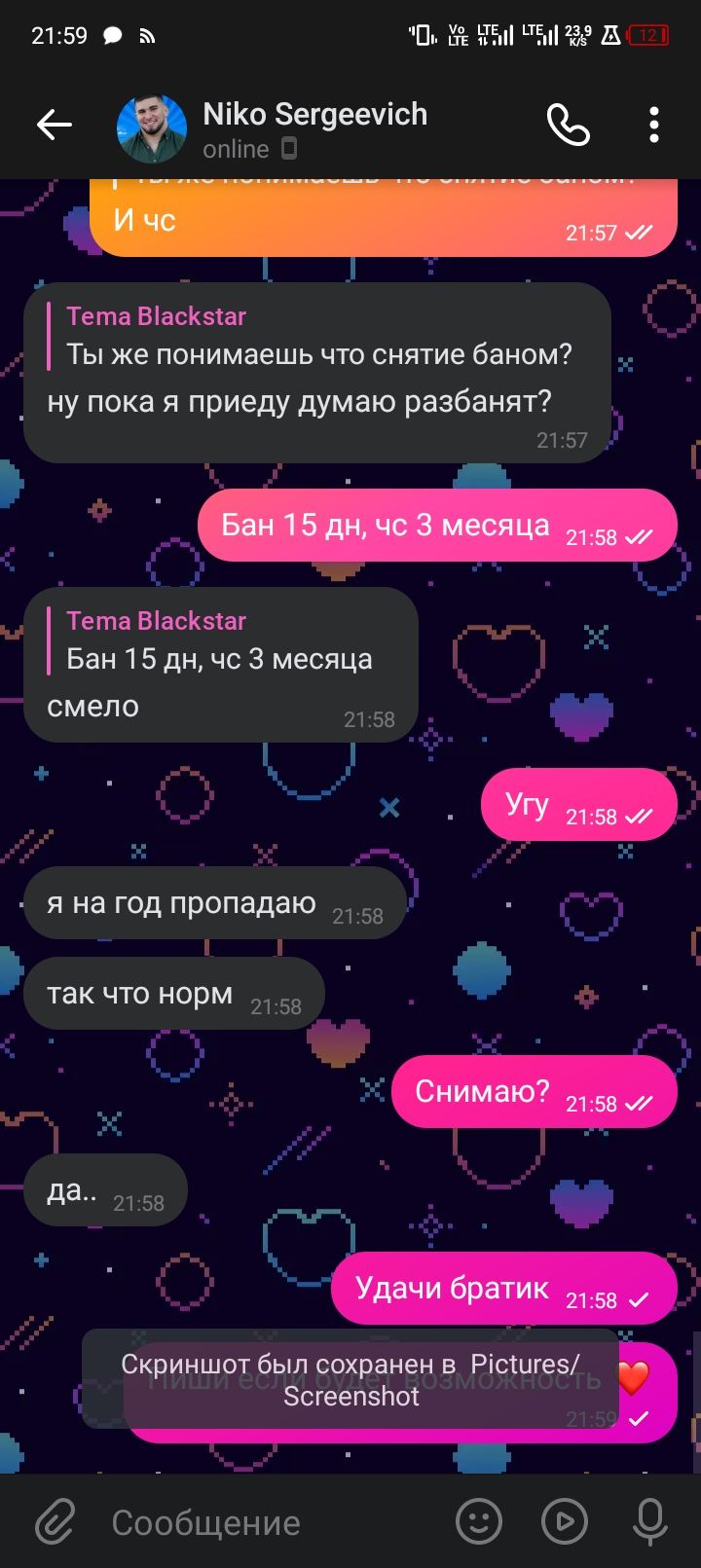Tap the round video message button
The height and width of the screenshot is (1568, 701).
pyautogui.click(x=565, y=1521)
